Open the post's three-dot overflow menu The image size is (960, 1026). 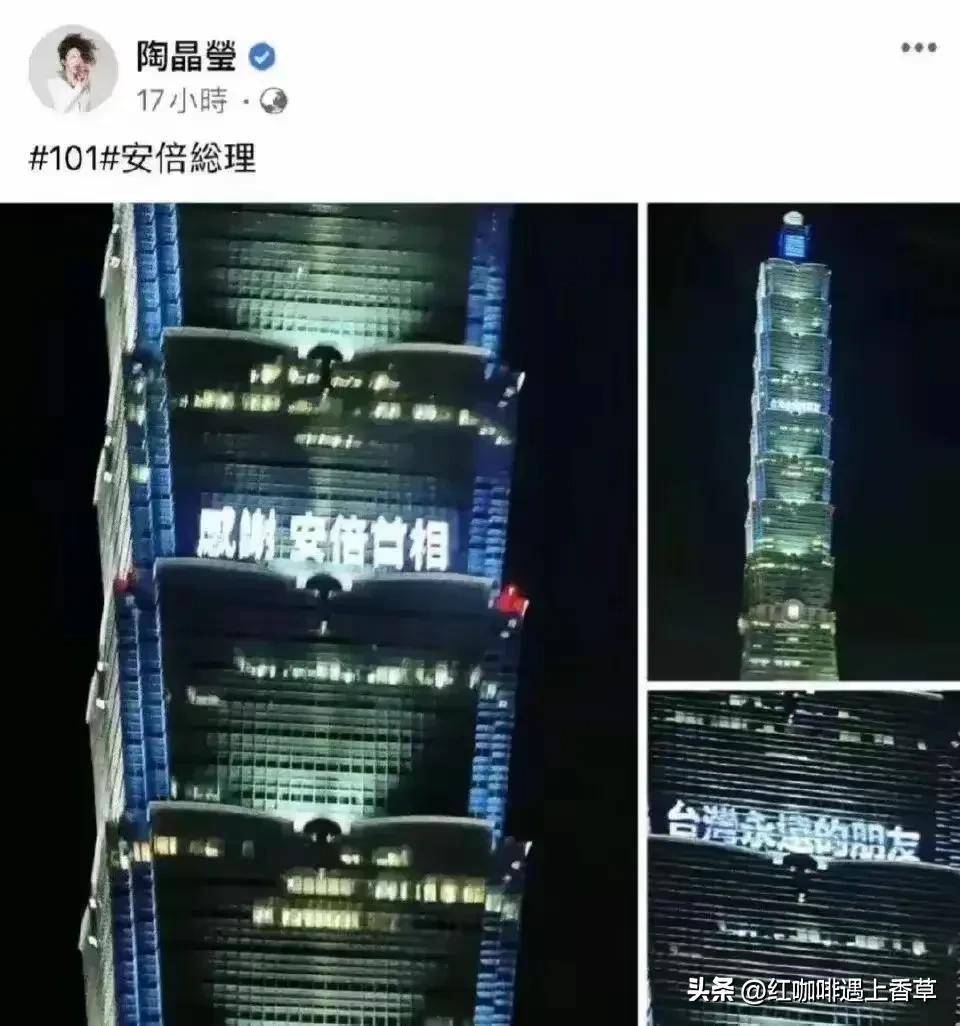point(917,49)
